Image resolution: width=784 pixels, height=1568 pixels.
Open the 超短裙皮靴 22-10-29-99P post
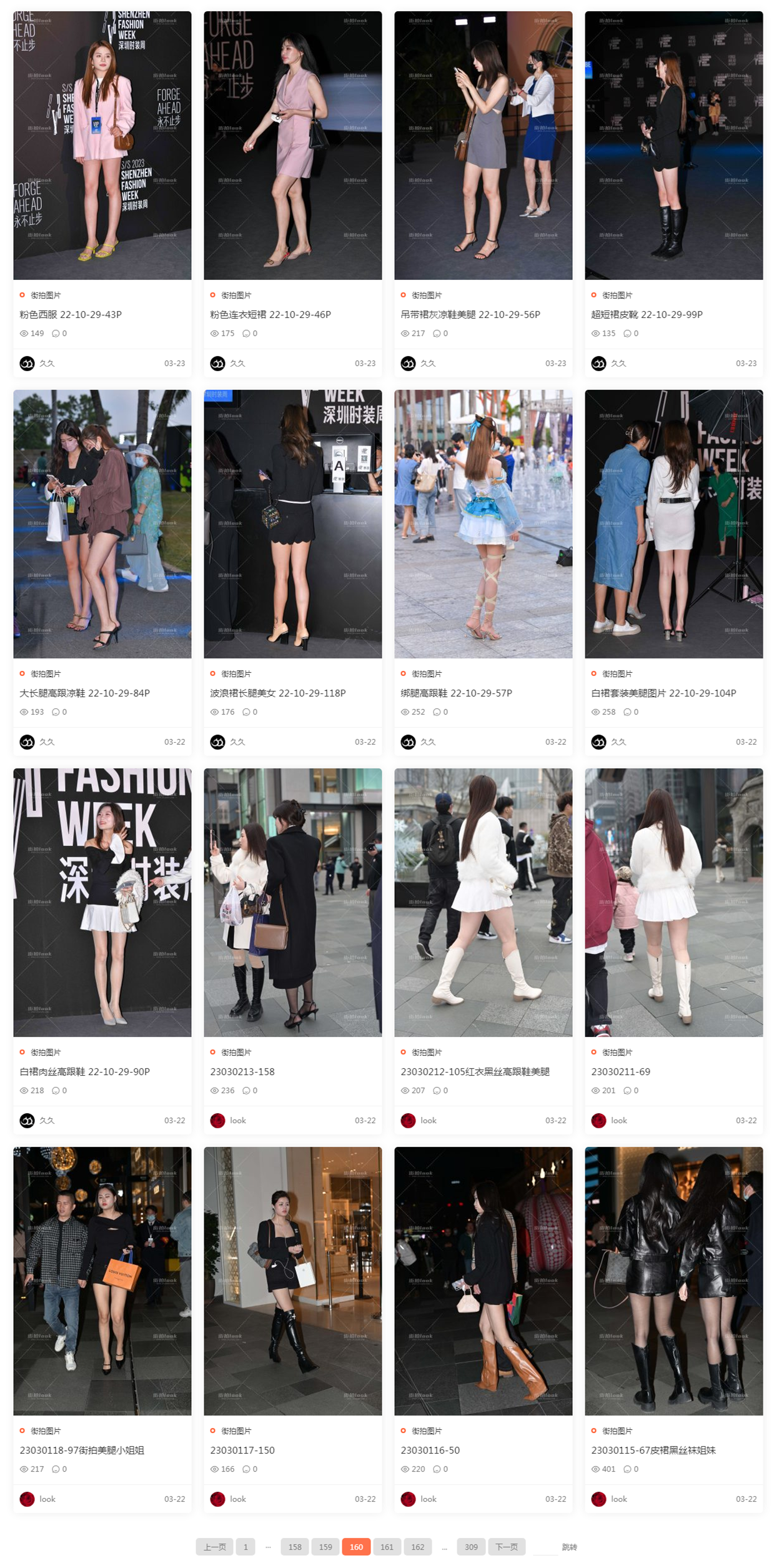[x=647, y=314]
